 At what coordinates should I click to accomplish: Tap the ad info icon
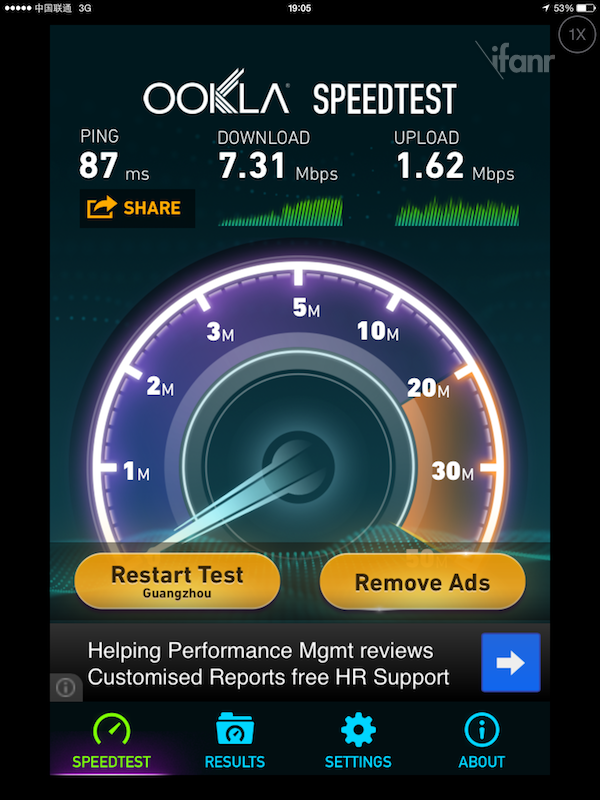(66, 687)
